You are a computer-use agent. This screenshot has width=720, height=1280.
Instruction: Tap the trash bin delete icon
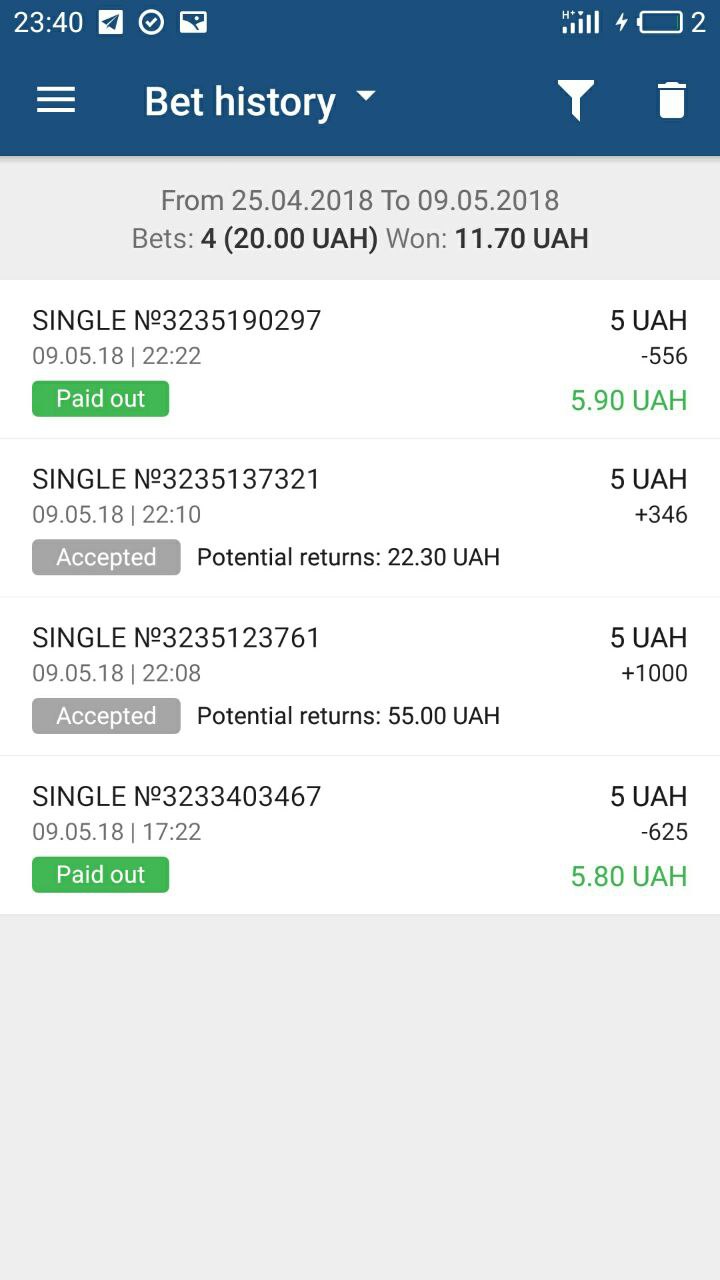tap(672, 101)
